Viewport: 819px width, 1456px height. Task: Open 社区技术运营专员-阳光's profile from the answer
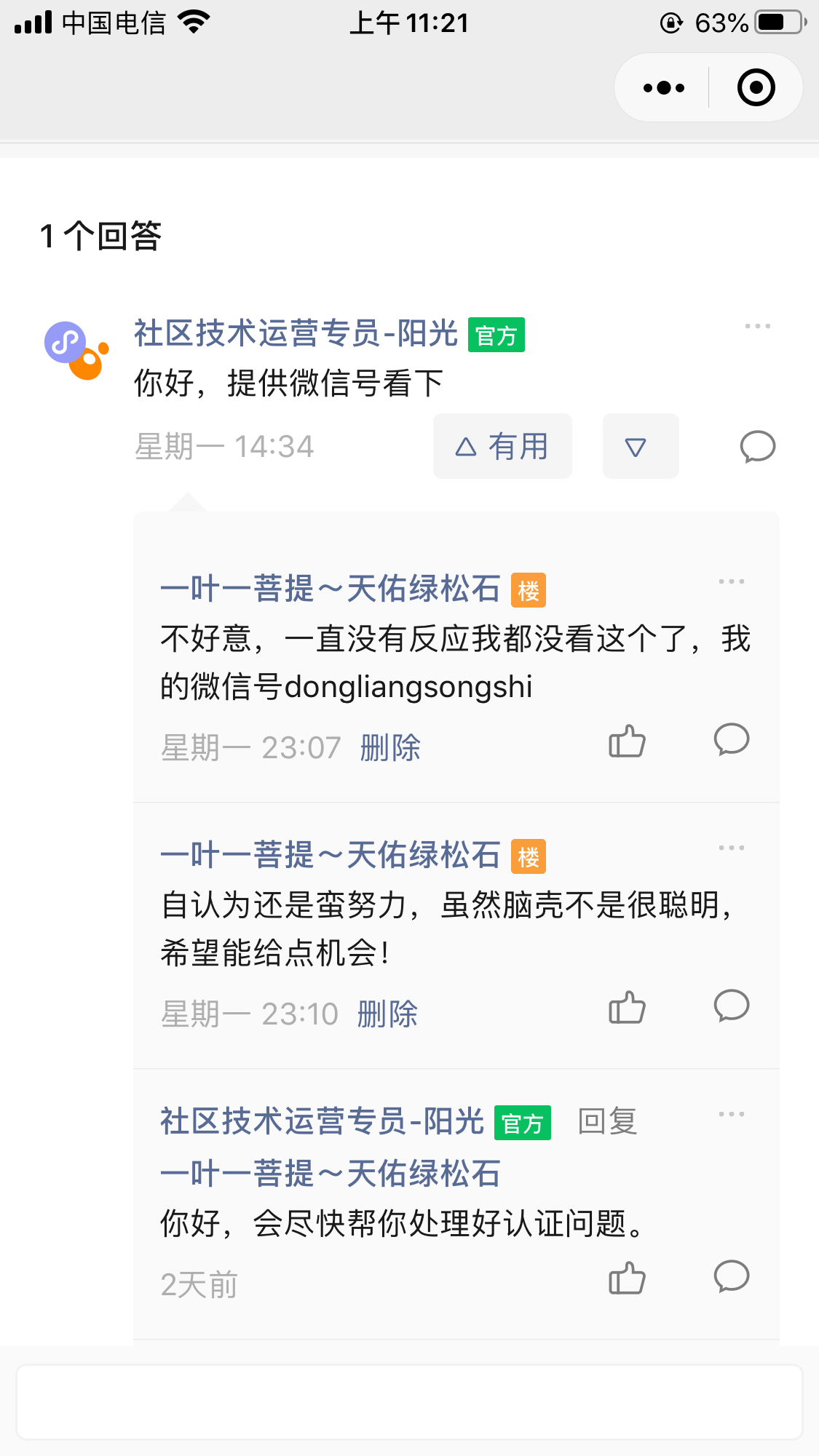[x=296, y=334]
